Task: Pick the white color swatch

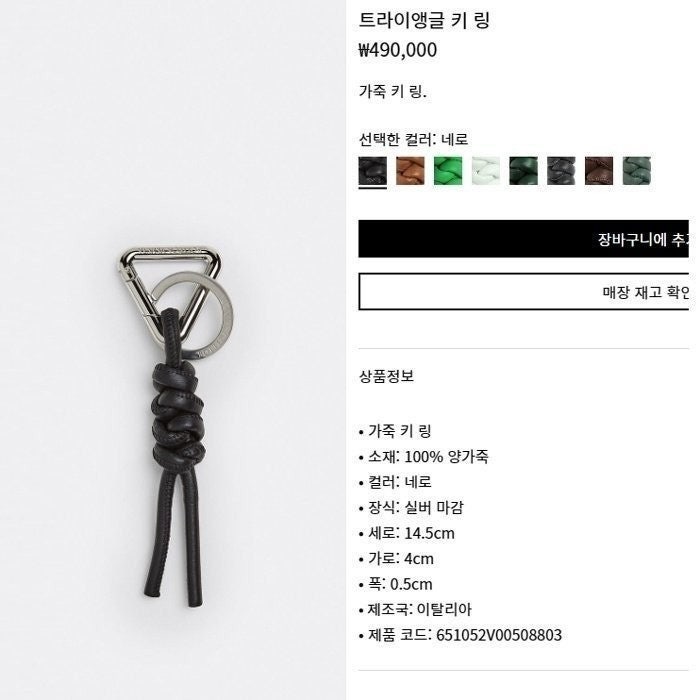Action: click(486, 170)
